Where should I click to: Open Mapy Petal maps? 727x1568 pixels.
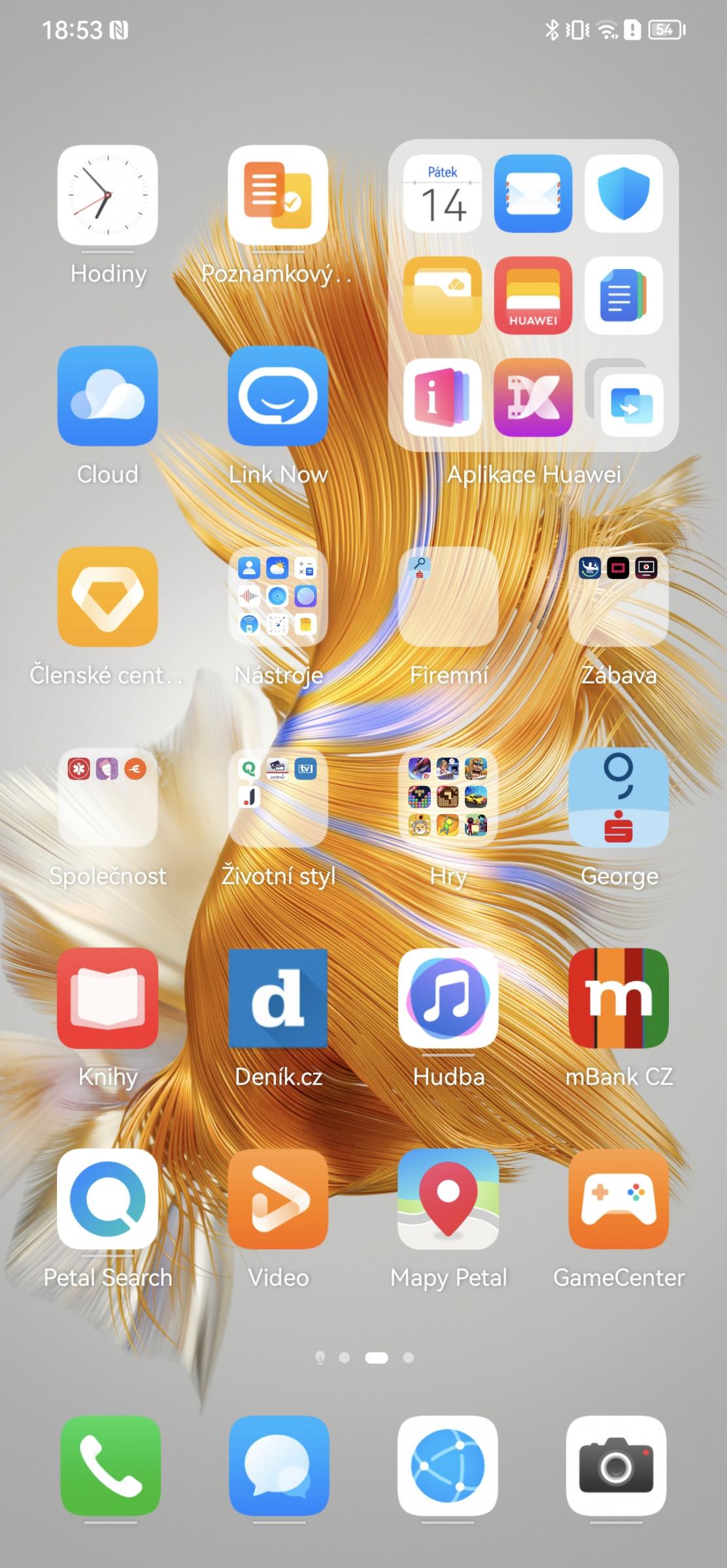point(448,1199)
